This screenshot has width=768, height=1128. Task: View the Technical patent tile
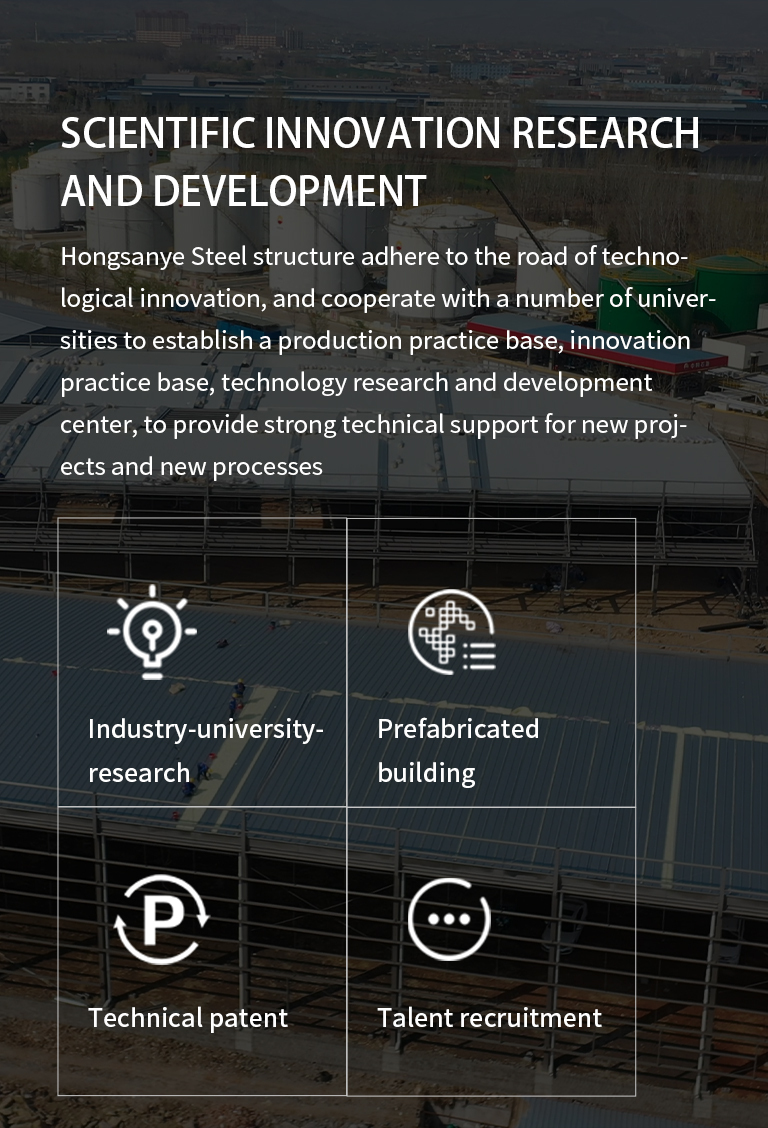tap(203, 950)
